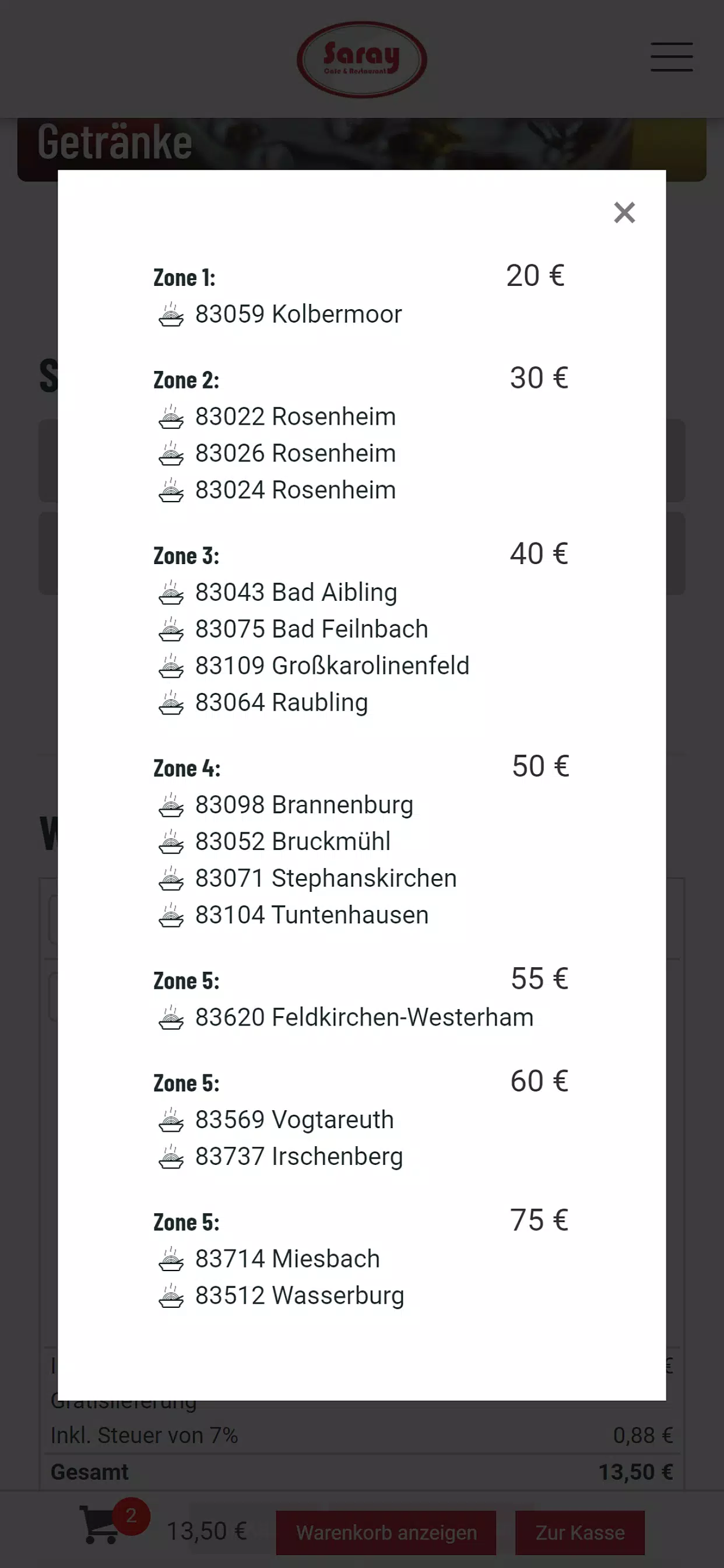Viewport: 724px width, 1568px height.
Task: Open the shopping cart icon
Action: [x=100, y=1525]
